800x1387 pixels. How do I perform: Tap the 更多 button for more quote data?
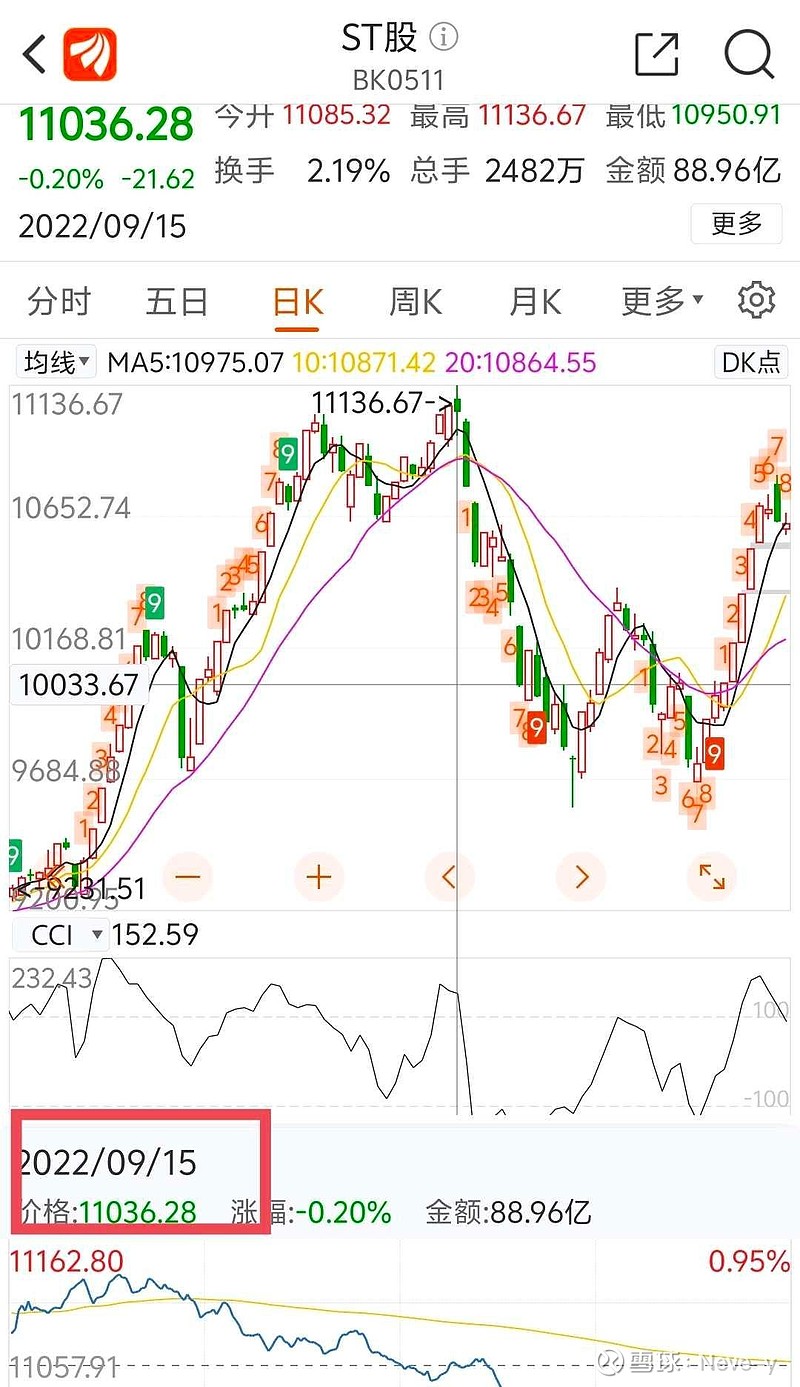(x=736, y=223)
